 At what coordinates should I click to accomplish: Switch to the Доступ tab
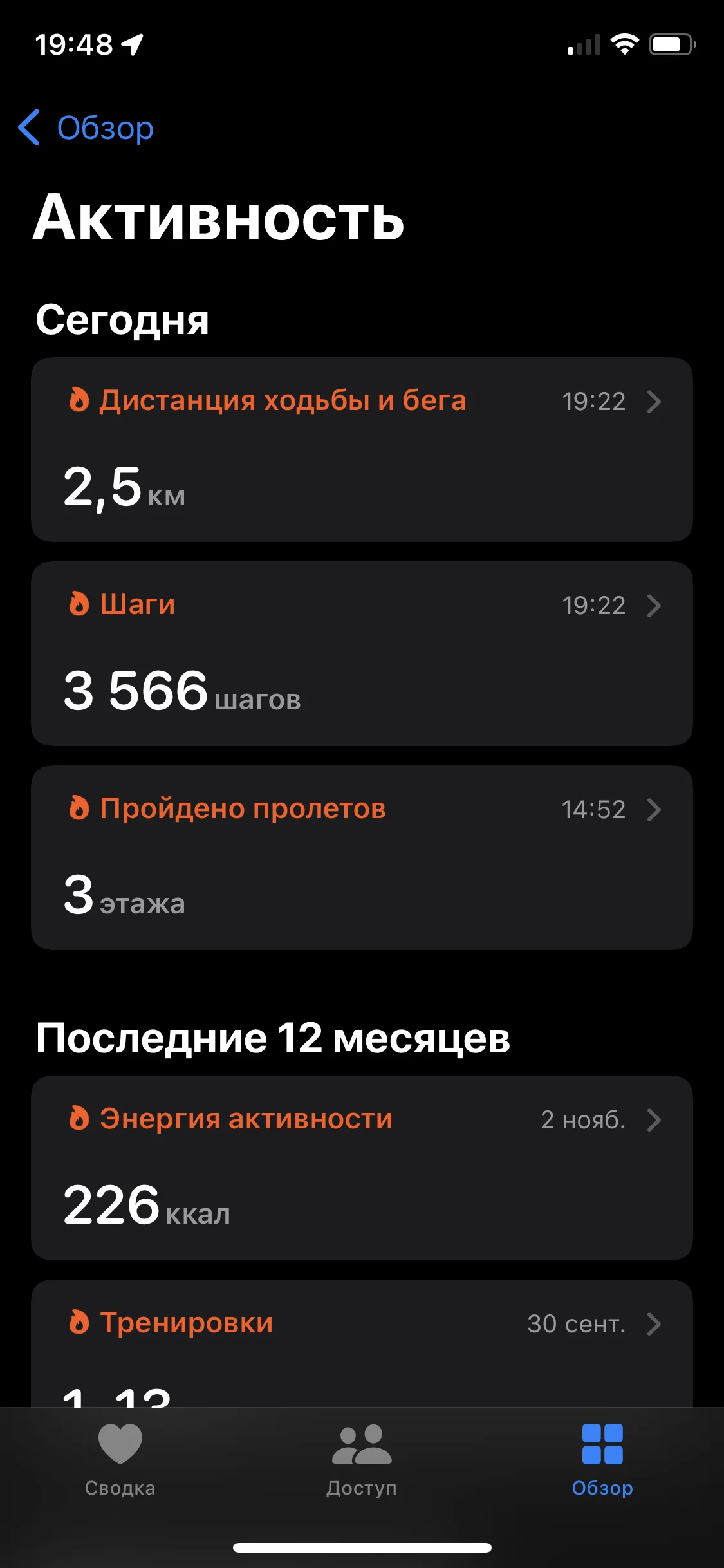tap(362, 1460)
